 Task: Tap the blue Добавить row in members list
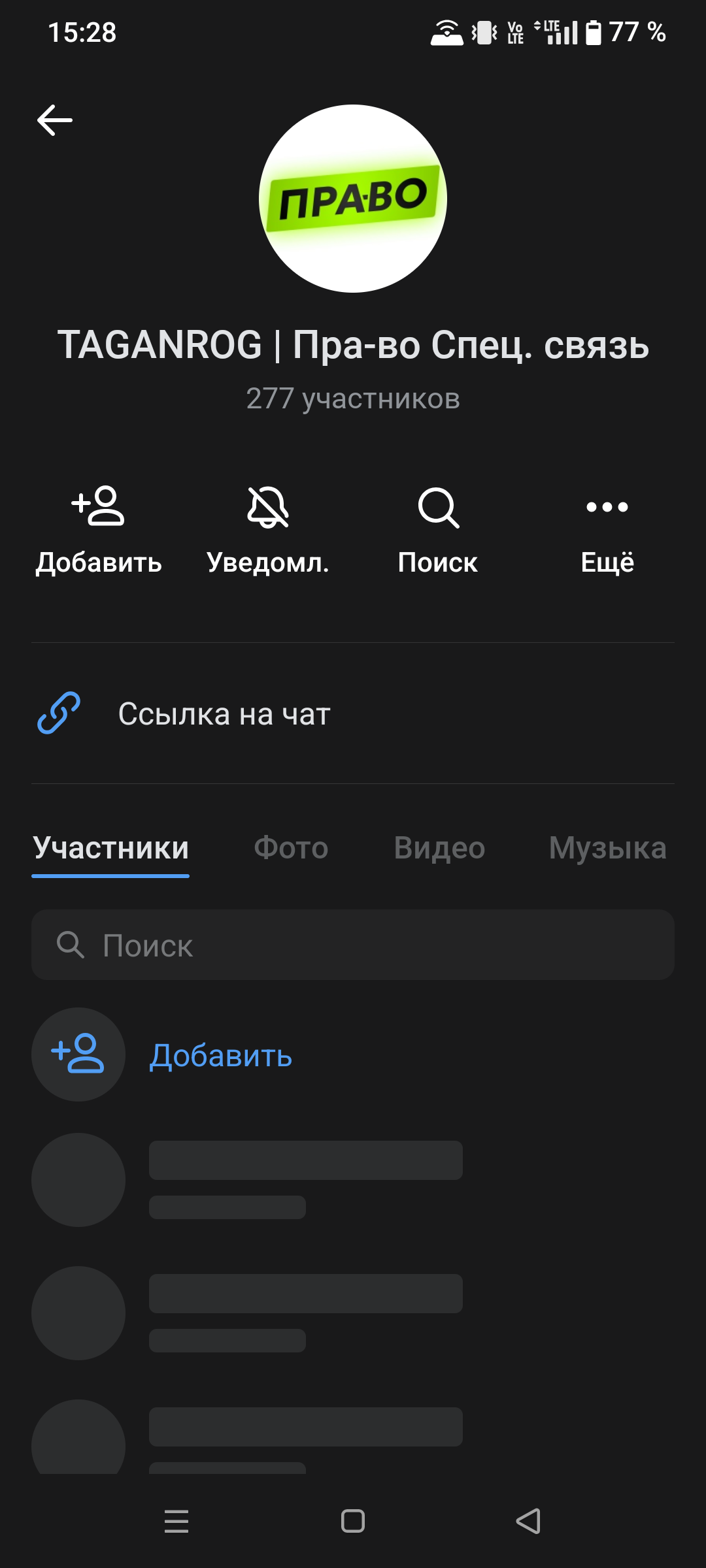click(220, 1055)
